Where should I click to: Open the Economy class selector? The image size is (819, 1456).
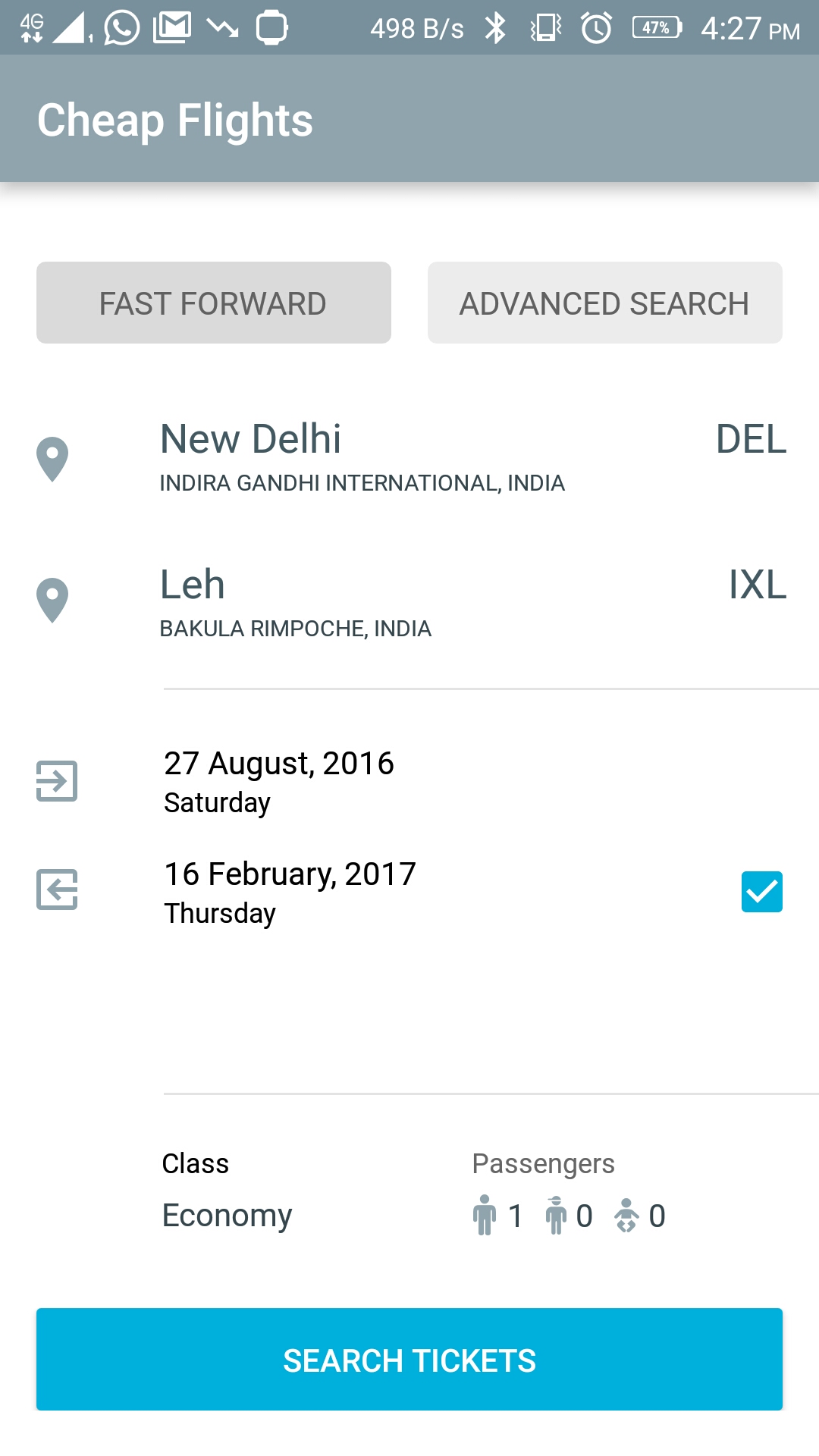coord(227,1215)
